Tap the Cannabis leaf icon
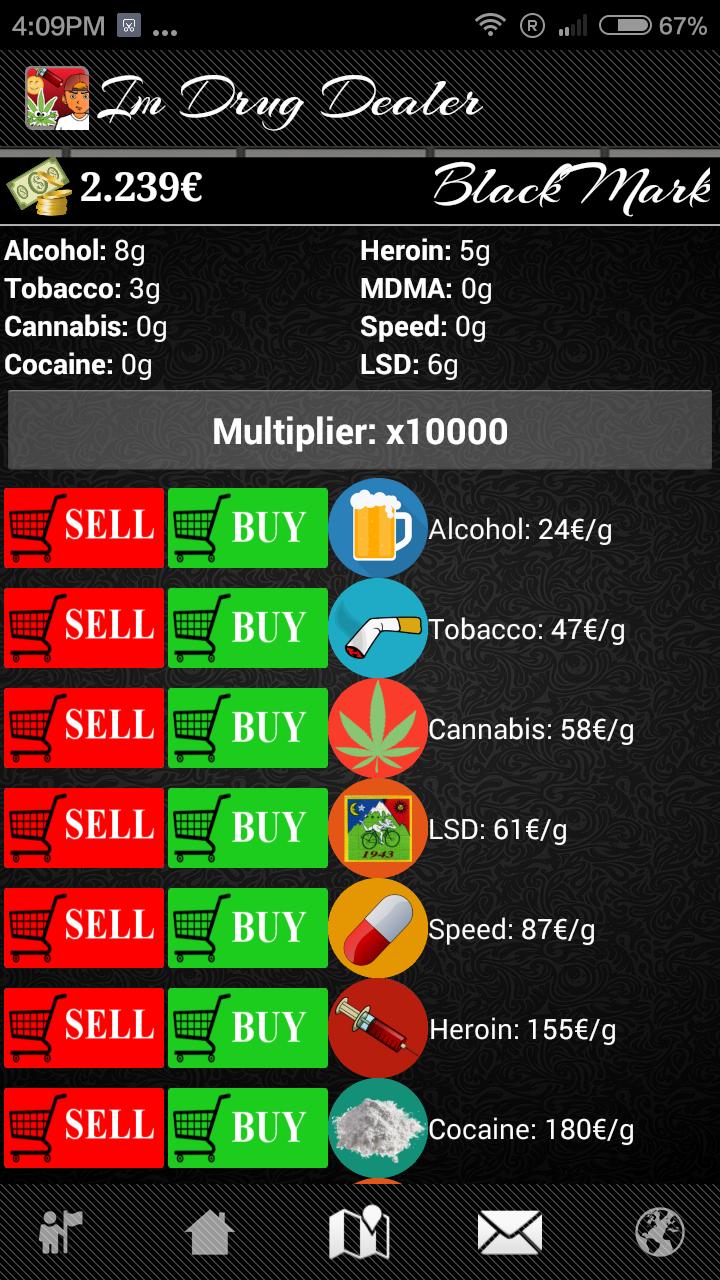 [378, 728]
